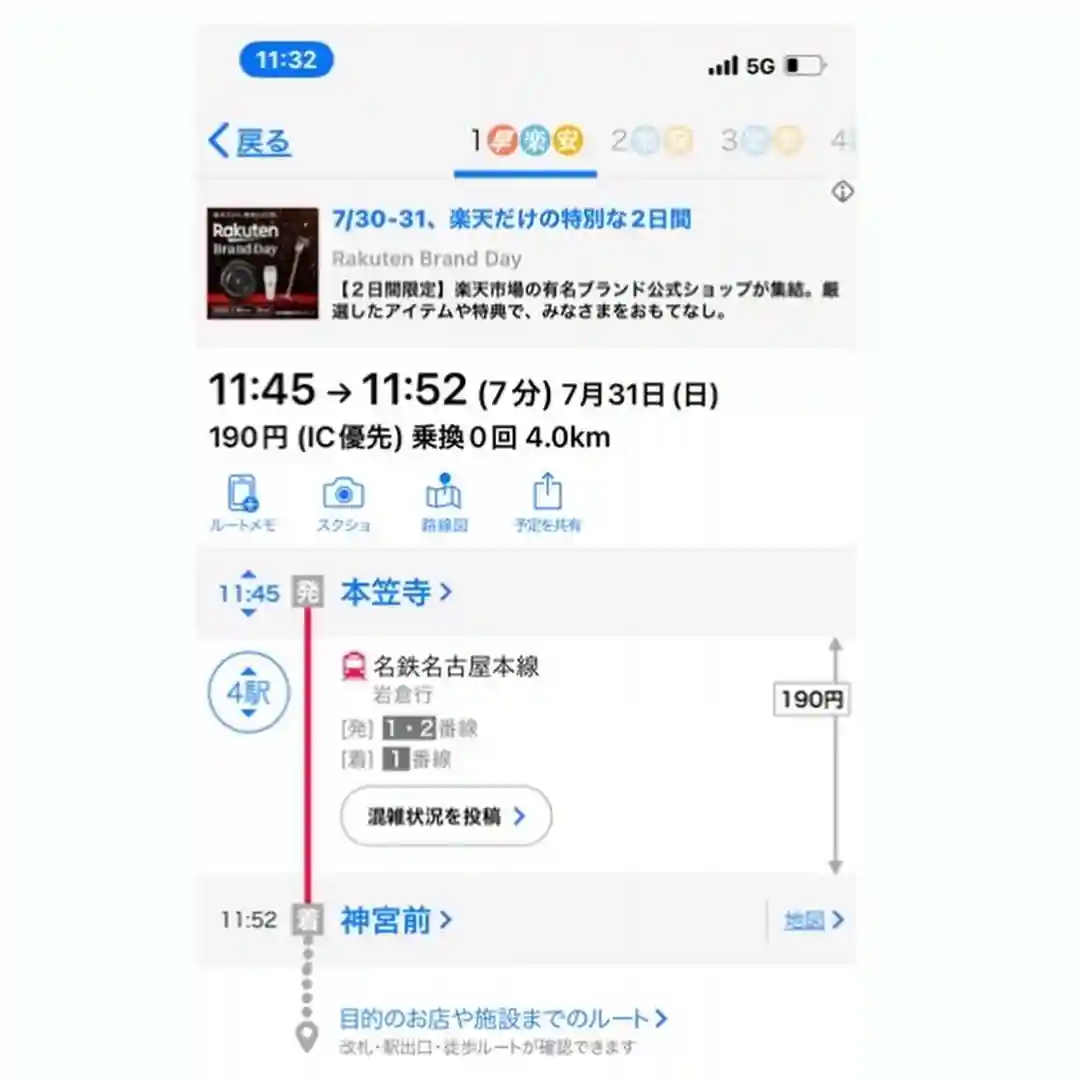
Task: Open the ad info icon
Action: coord(843,192)
